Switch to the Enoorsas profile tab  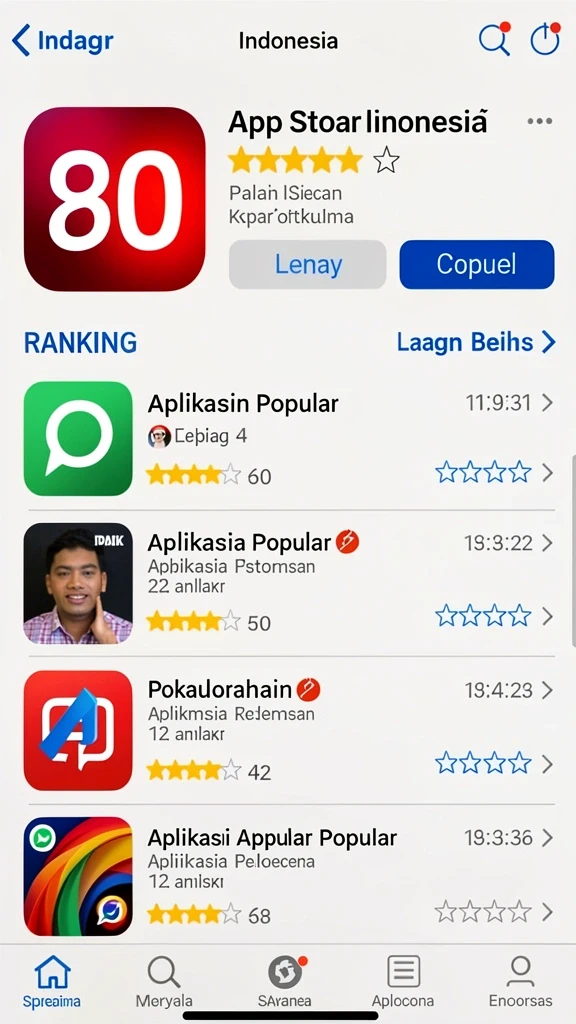click(x=520, y=981)
